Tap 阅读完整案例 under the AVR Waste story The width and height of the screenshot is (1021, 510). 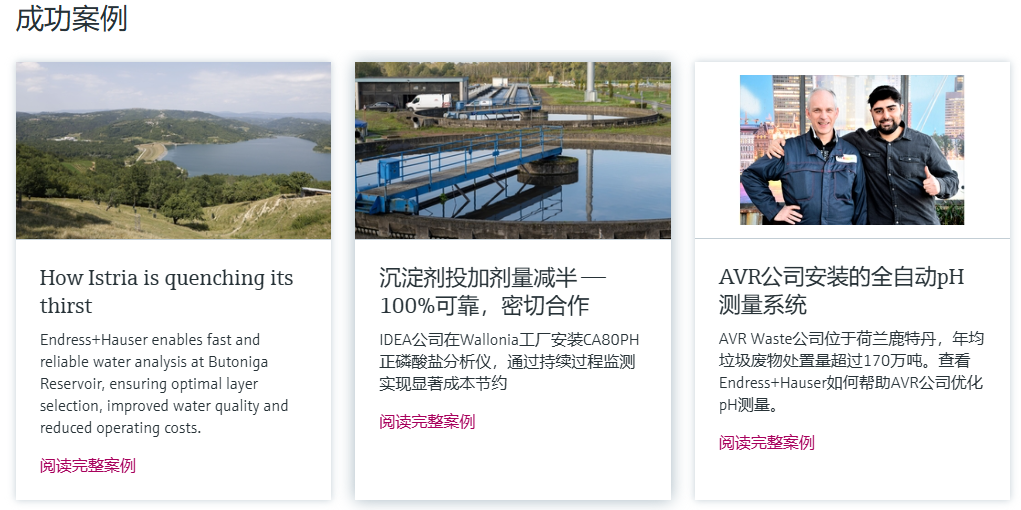pyautogui.click(x=766, y=442)
